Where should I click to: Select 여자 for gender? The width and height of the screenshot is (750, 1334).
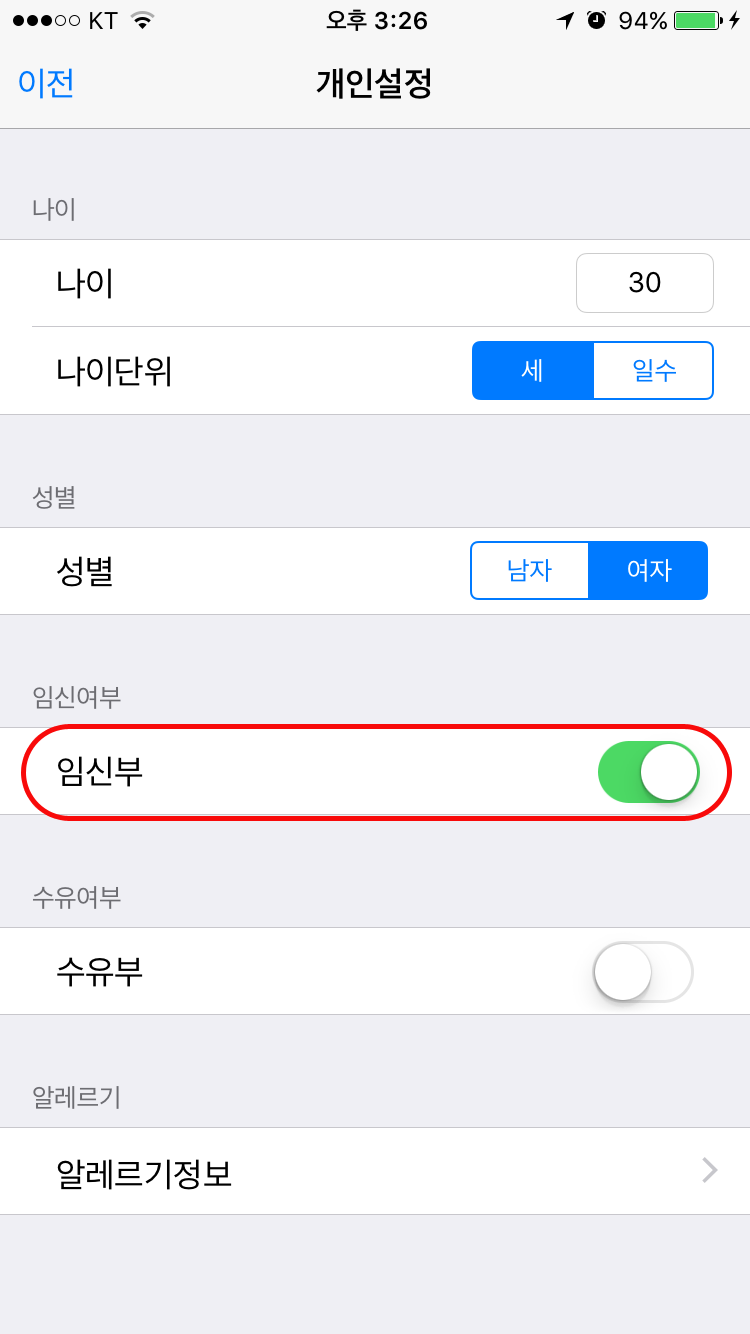pos(648,570)
